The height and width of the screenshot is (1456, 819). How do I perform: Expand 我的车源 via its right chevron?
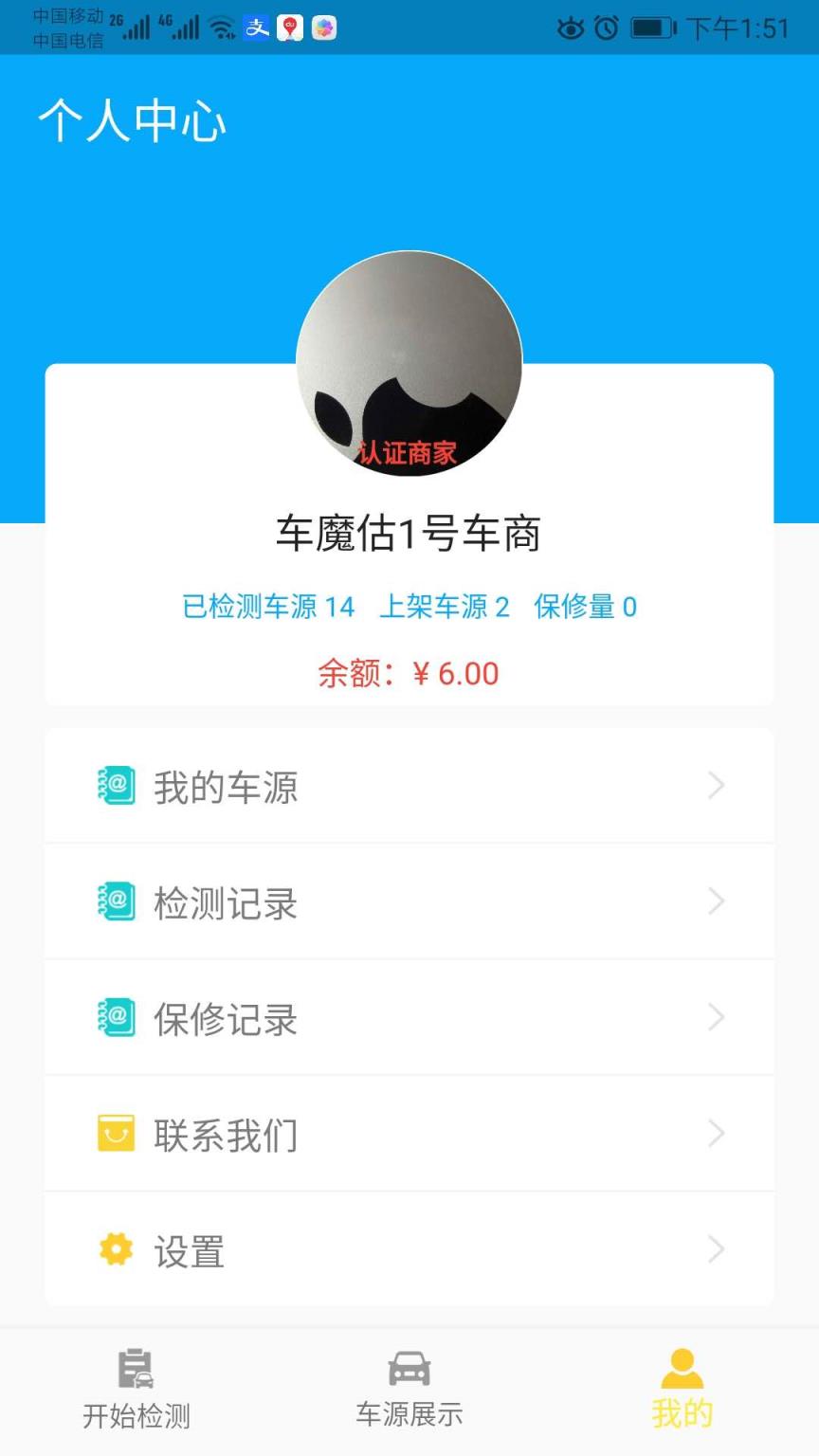pyautogui.click(x=717, y=786)
